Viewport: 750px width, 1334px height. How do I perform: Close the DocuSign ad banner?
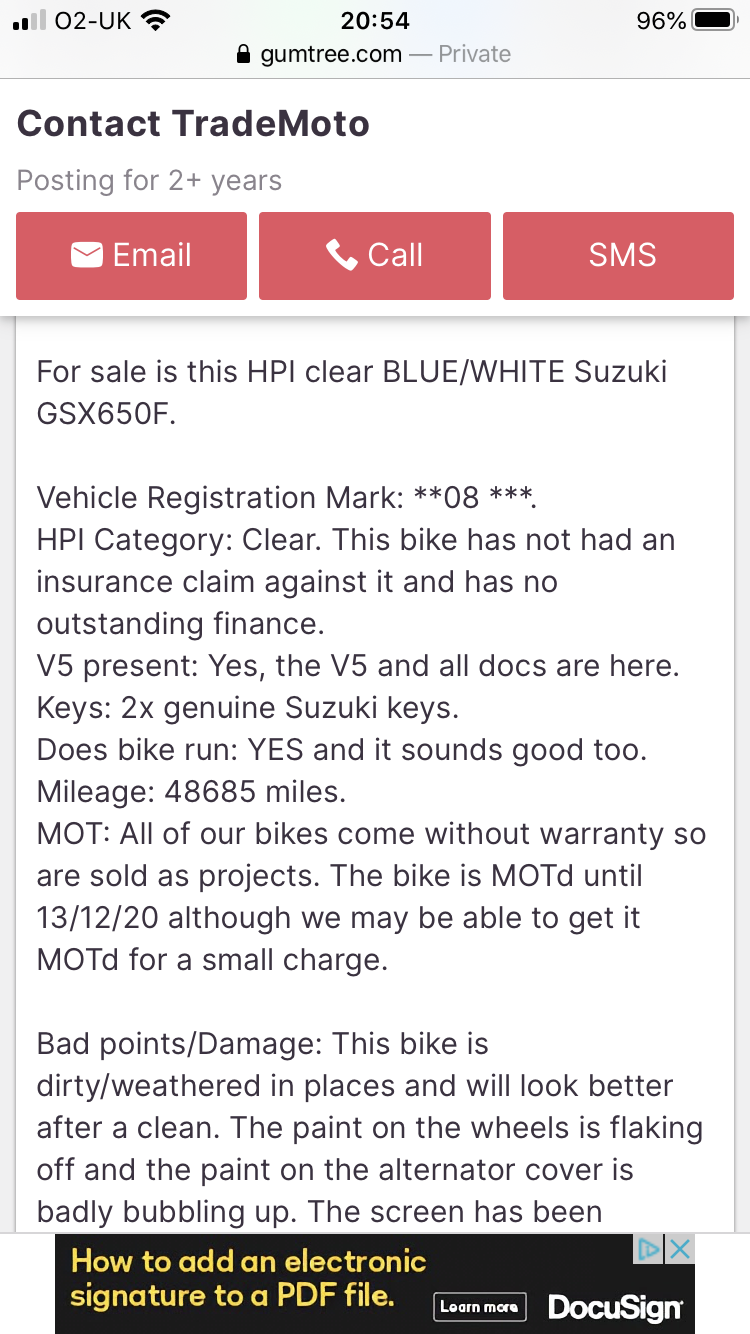(680, 1249)
